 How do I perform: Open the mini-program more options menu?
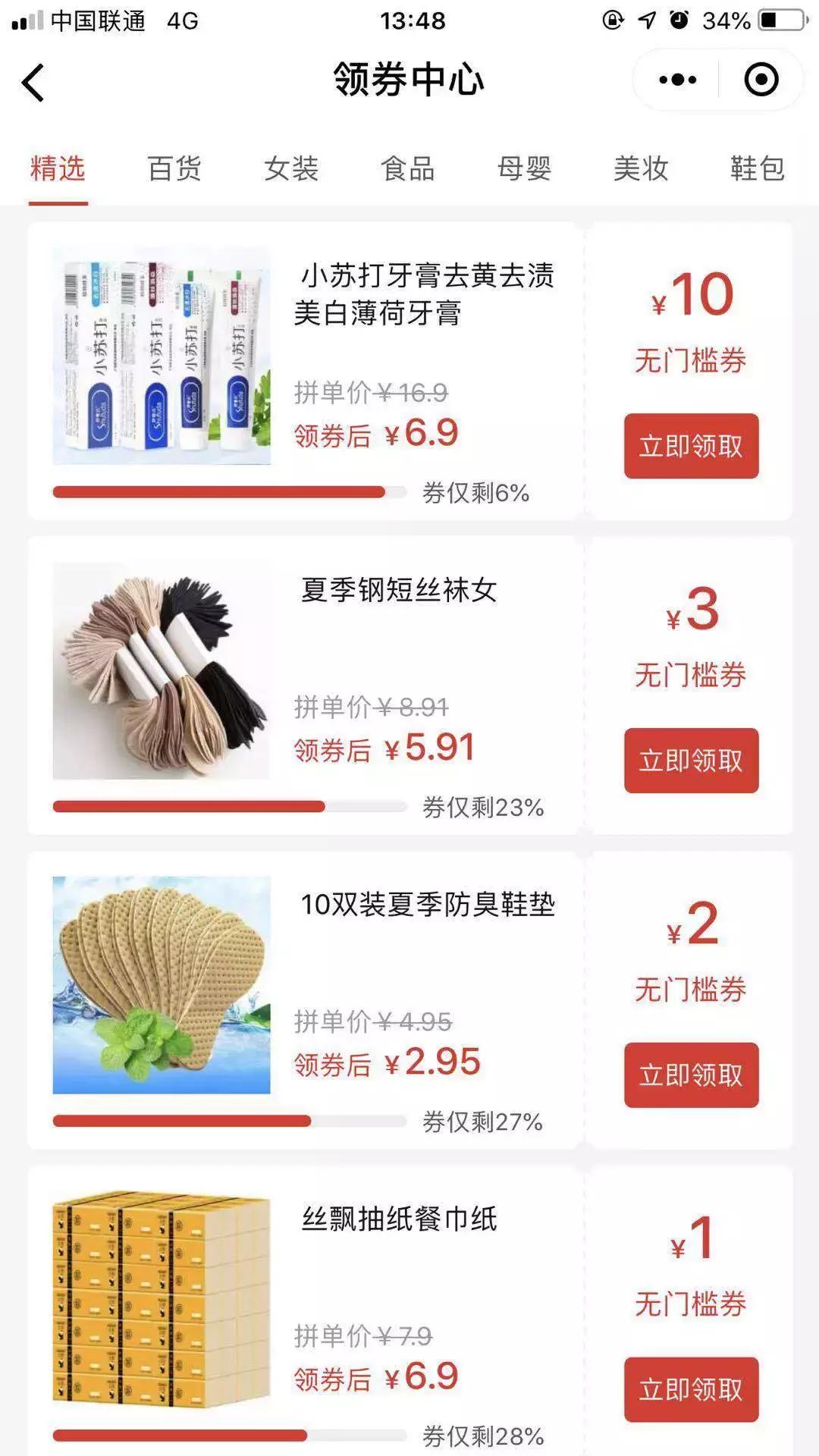click(677, 79)
